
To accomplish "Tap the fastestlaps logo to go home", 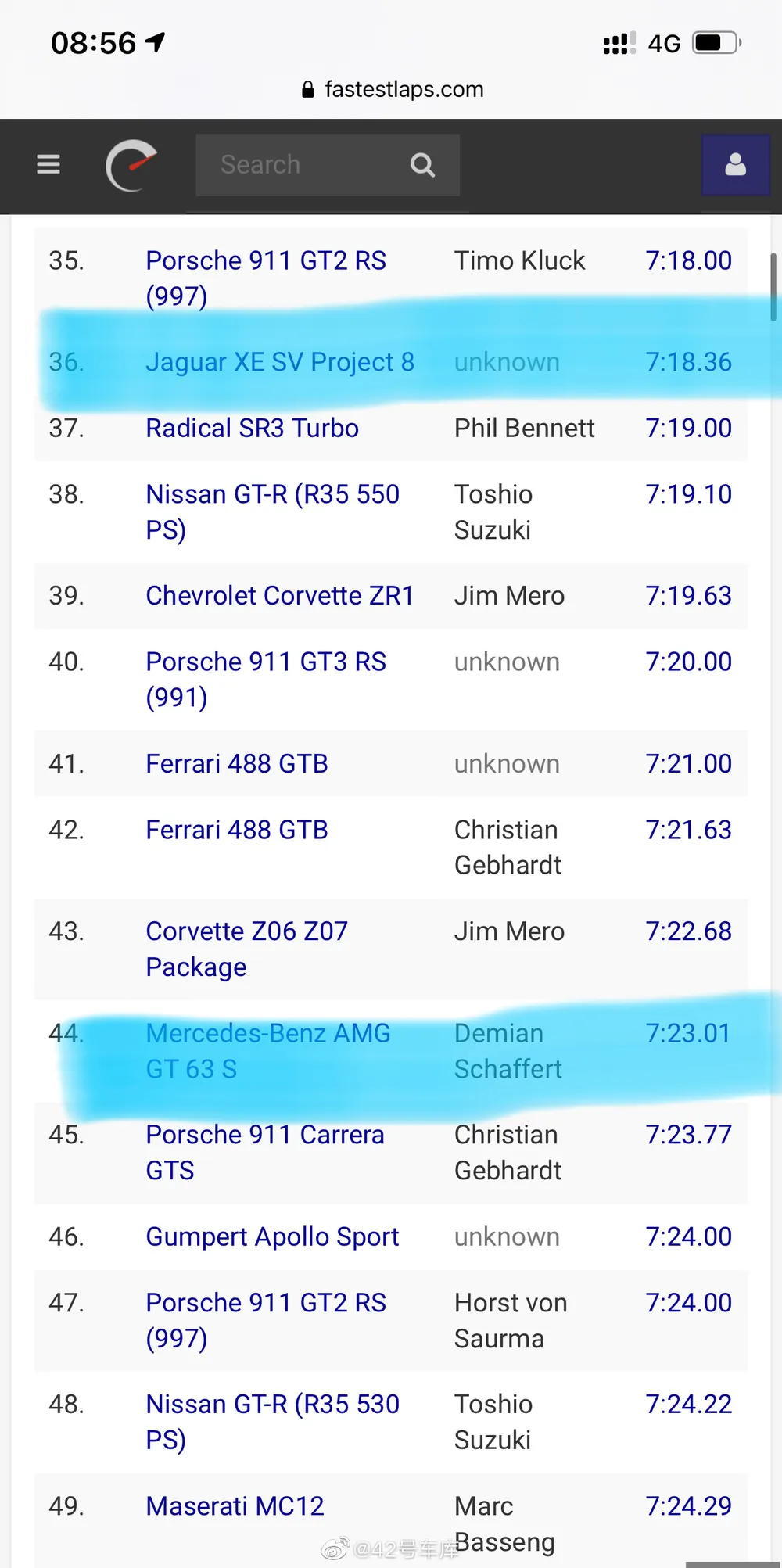I will [131, 165].
